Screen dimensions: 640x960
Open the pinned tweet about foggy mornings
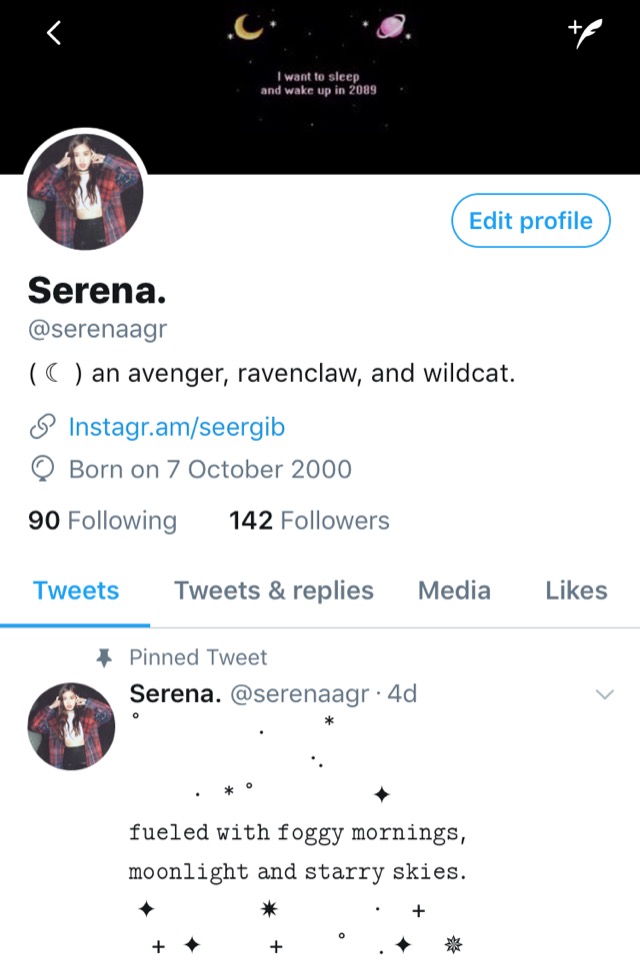coord(297,850)
